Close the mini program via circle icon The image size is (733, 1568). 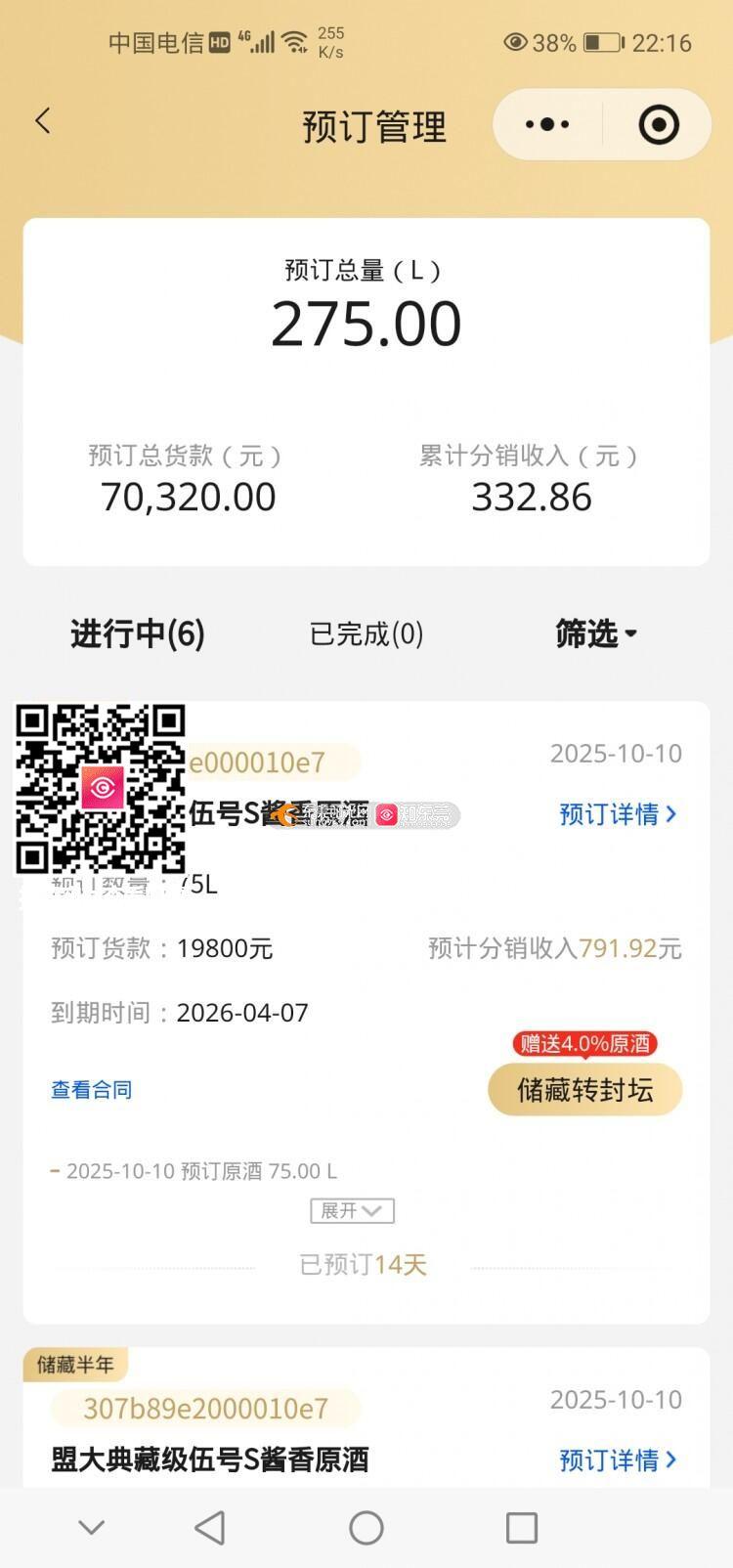point(658,125)
